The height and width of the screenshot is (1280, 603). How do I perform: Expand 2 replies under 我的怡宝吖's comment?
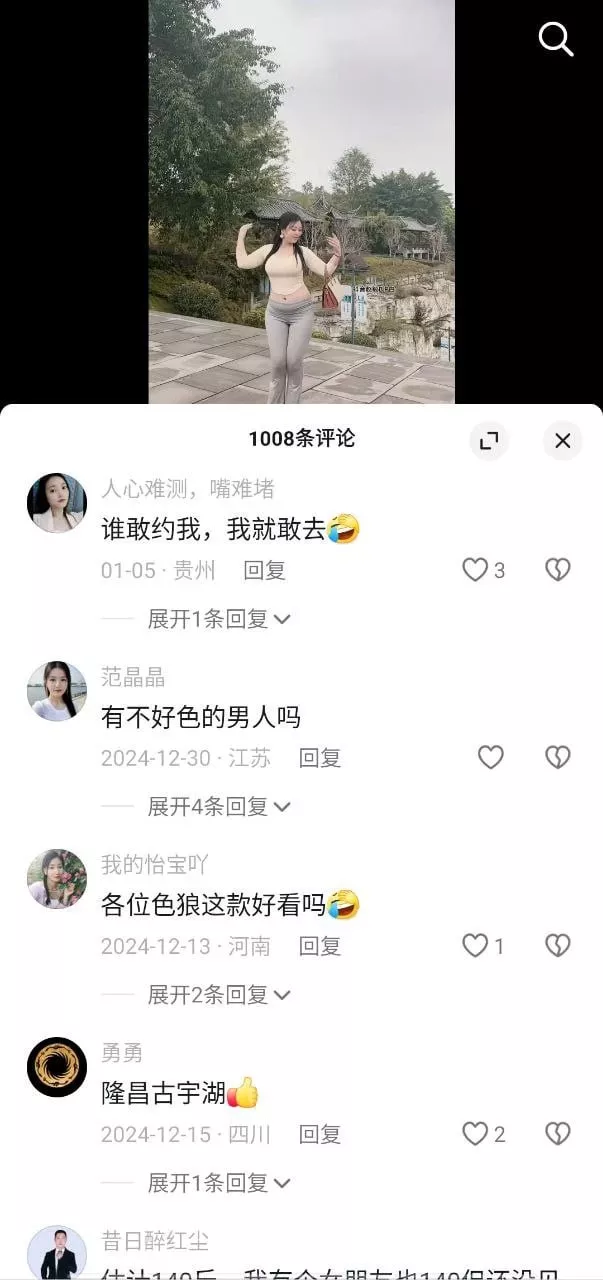(x=218, y=994)
